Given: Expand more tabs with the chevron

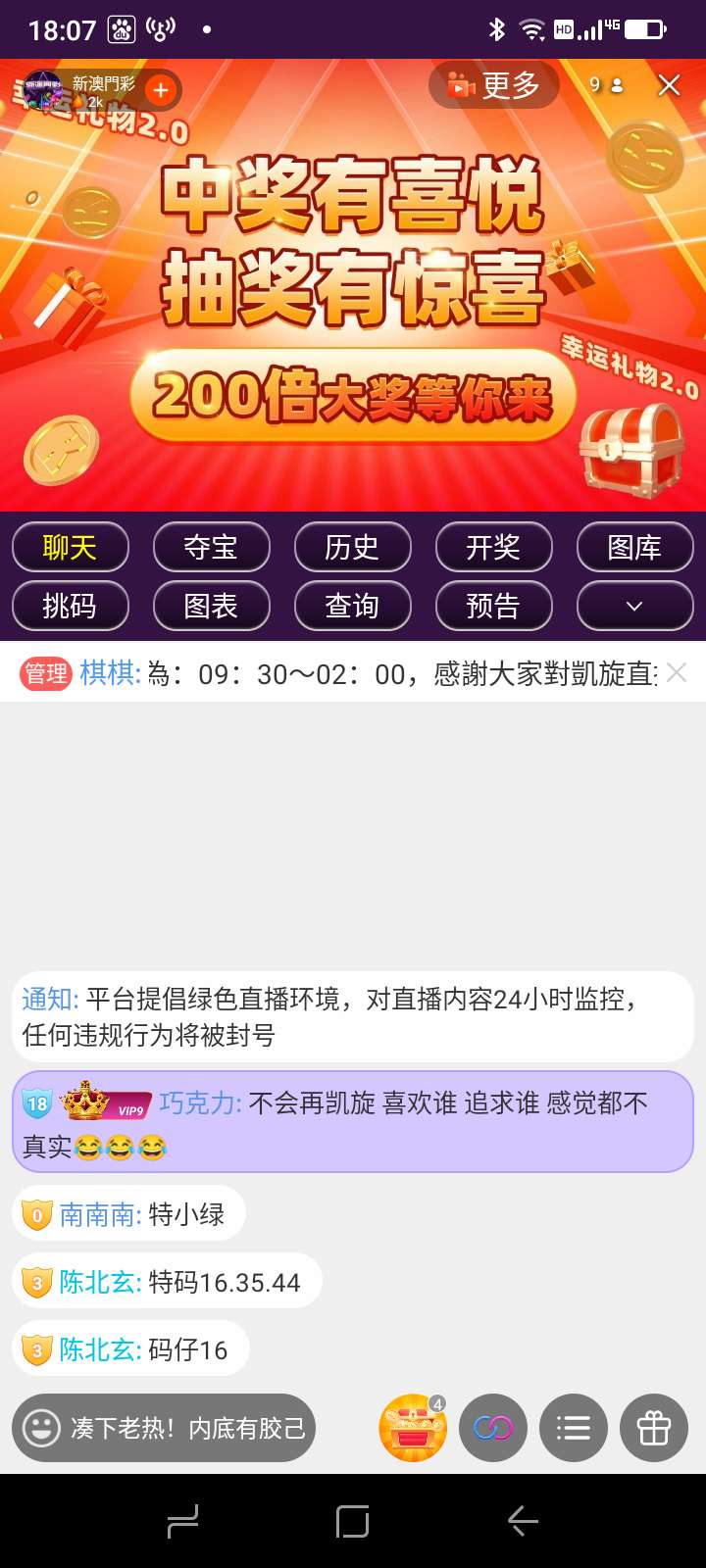Looking at the screenshot, I should click(x=634, y=606).
